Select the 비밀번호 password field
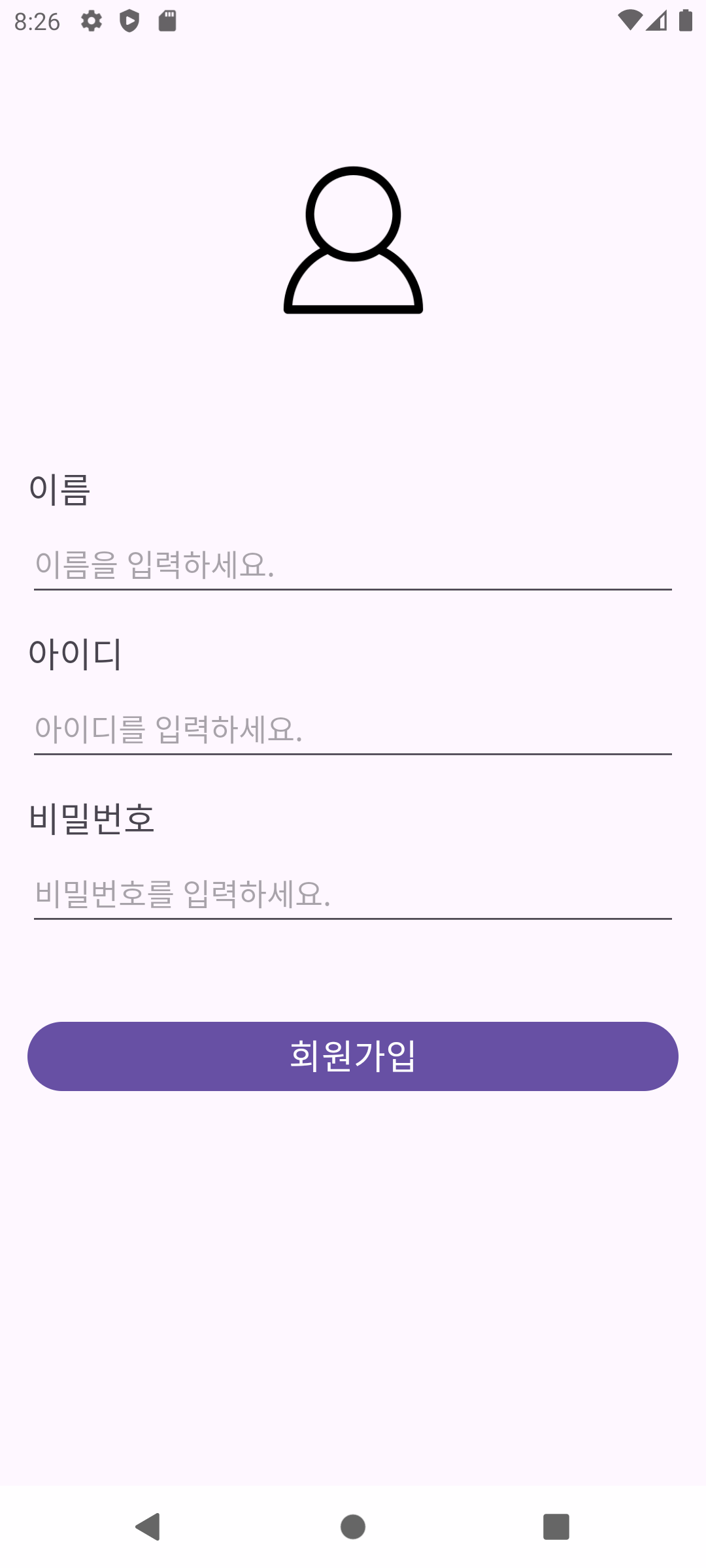Viewport: 706px width, 1568px height. 353,894
